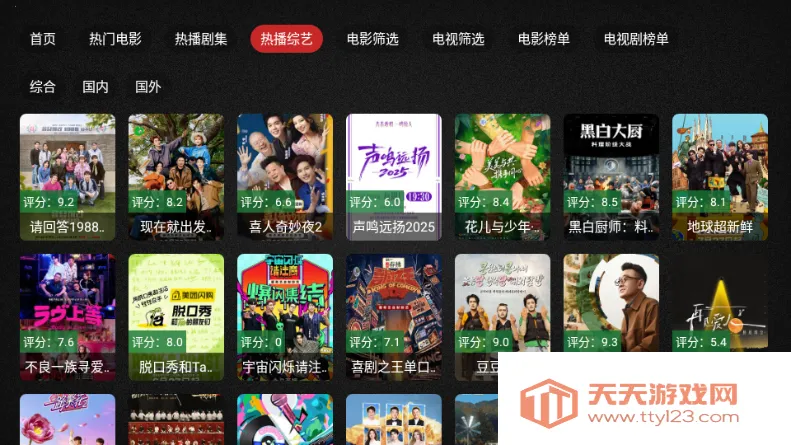Open the 地球超新鲜 show card
This screenshot has height=445, width=791.
[x=720, y=176]
